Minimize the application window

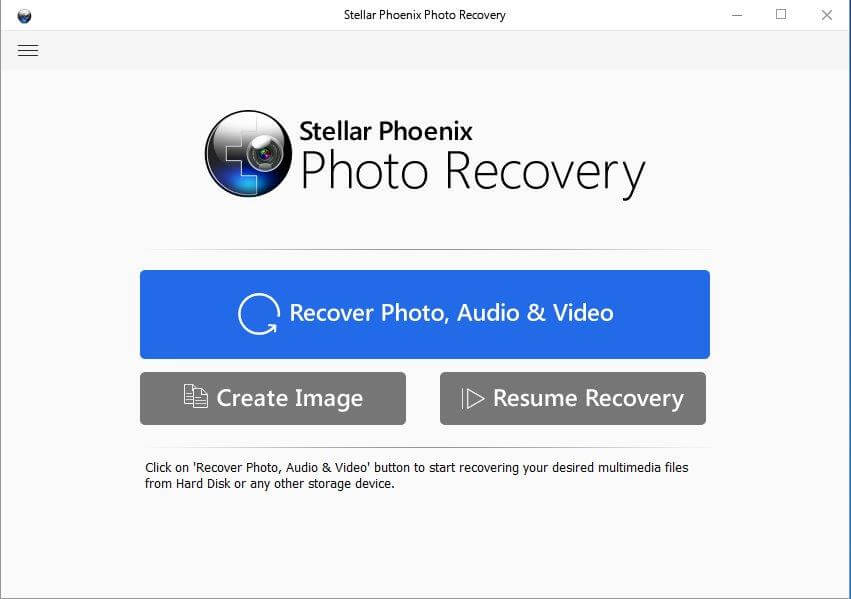coord(736,15)
